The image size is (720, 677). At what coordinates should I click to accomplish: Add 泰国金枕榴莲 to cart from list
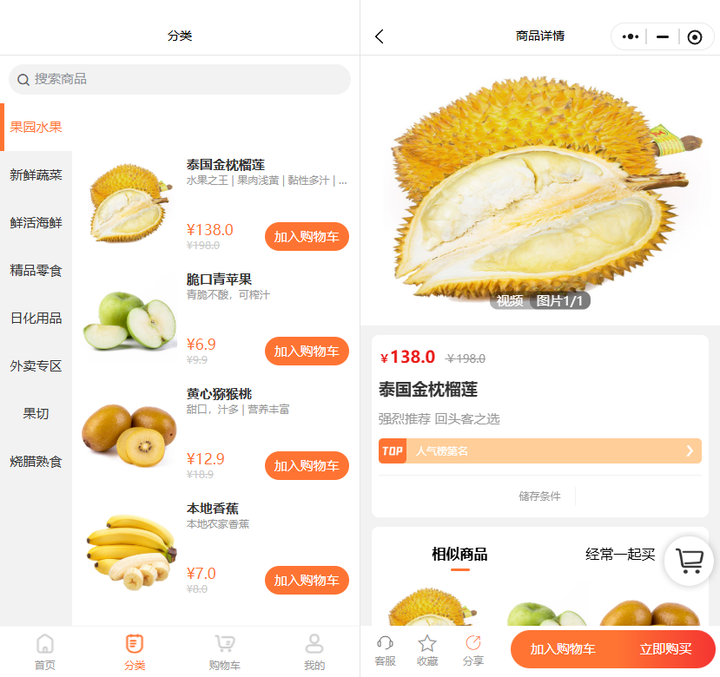pyautogui.click(x=306, y=237)
